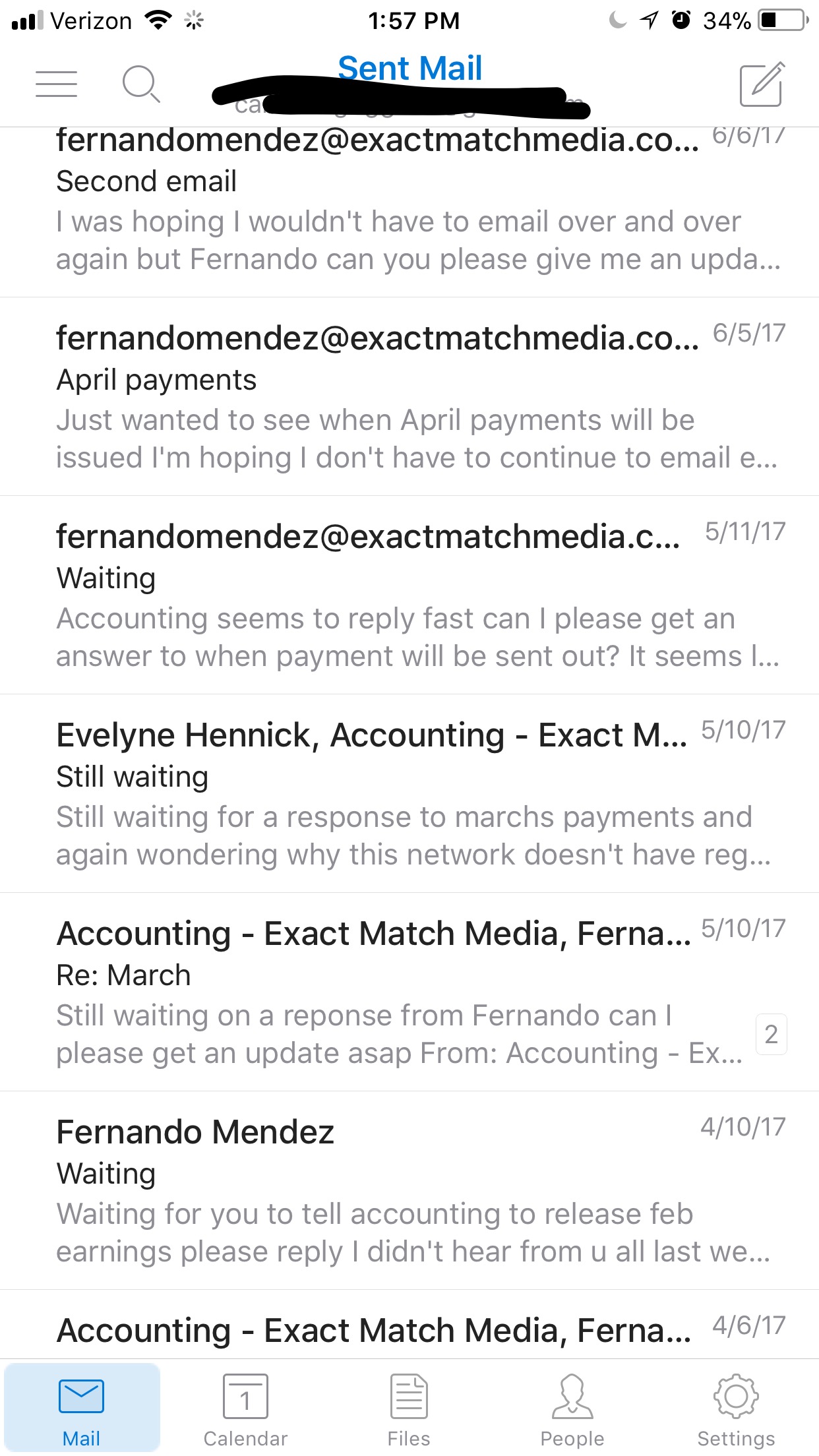Open the 4/6/17 Accounting email
The height and width of the screenshot is (1456, 819).
(409, 1325)
